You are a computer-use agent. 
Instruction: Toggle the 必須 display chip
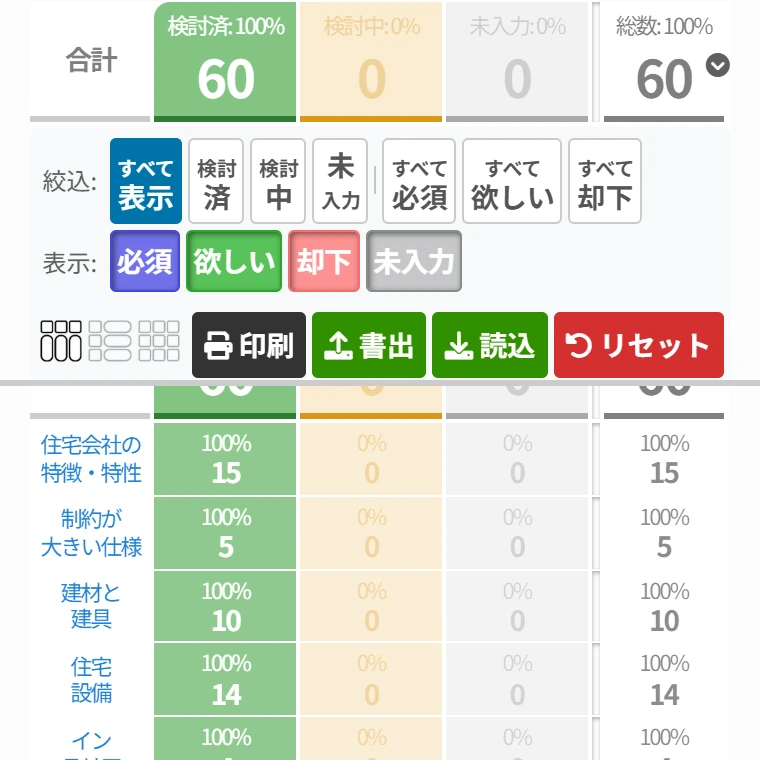pos(145,261)
